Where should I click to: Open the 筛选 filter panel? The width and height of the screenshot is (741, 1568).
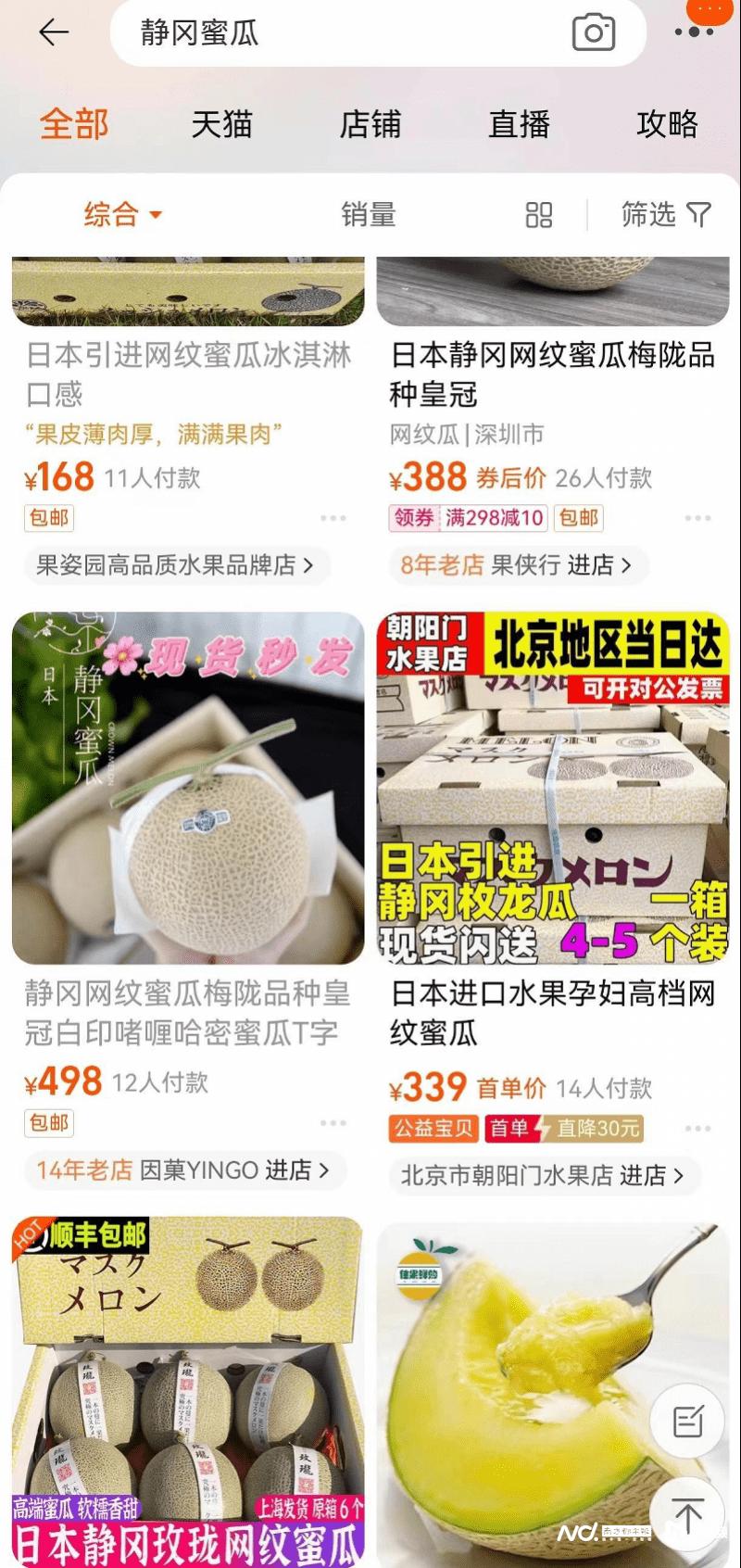(665, 215)
